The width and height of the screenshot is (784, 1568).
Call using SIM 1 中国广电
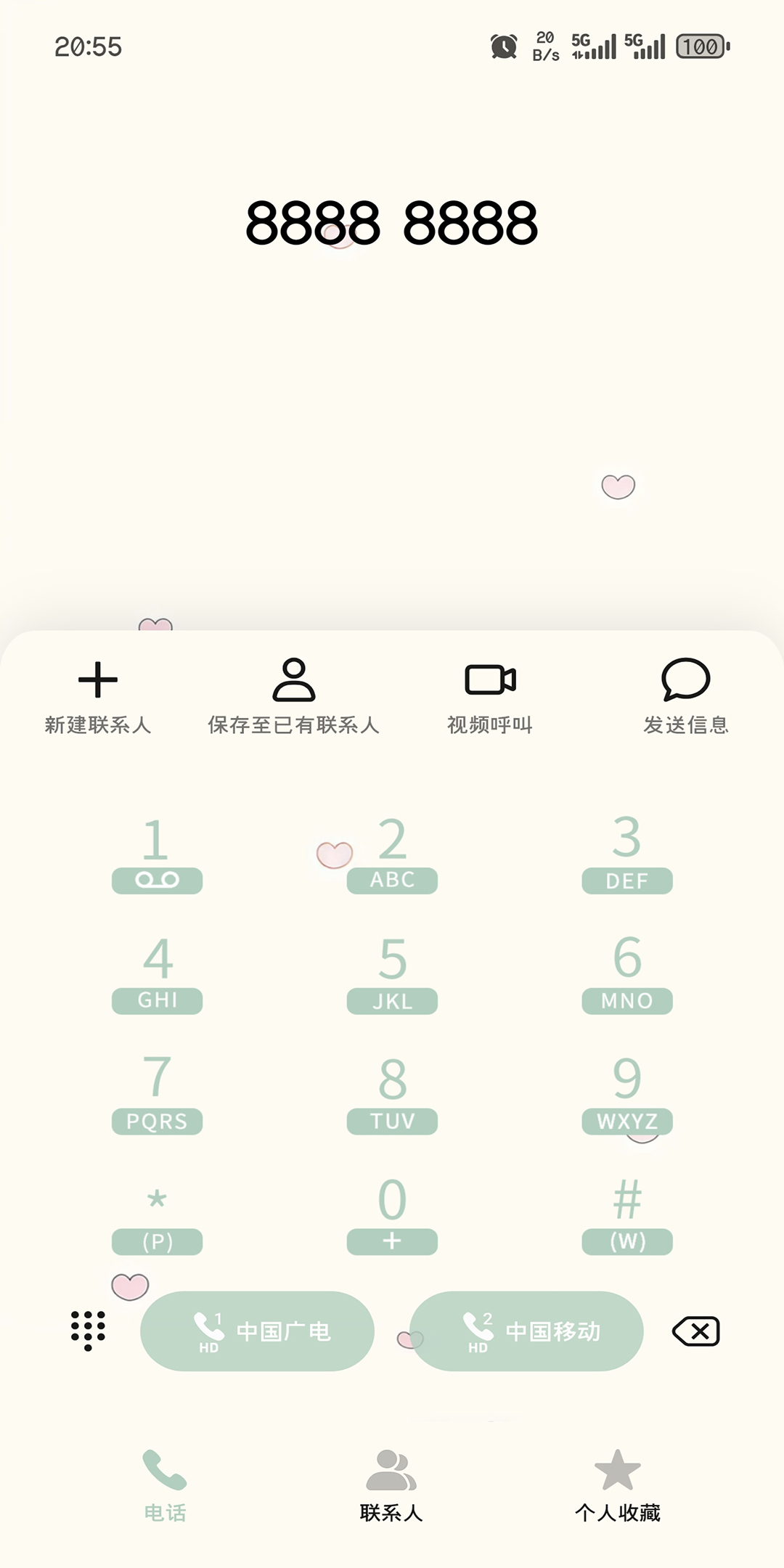coord(257,1331)
